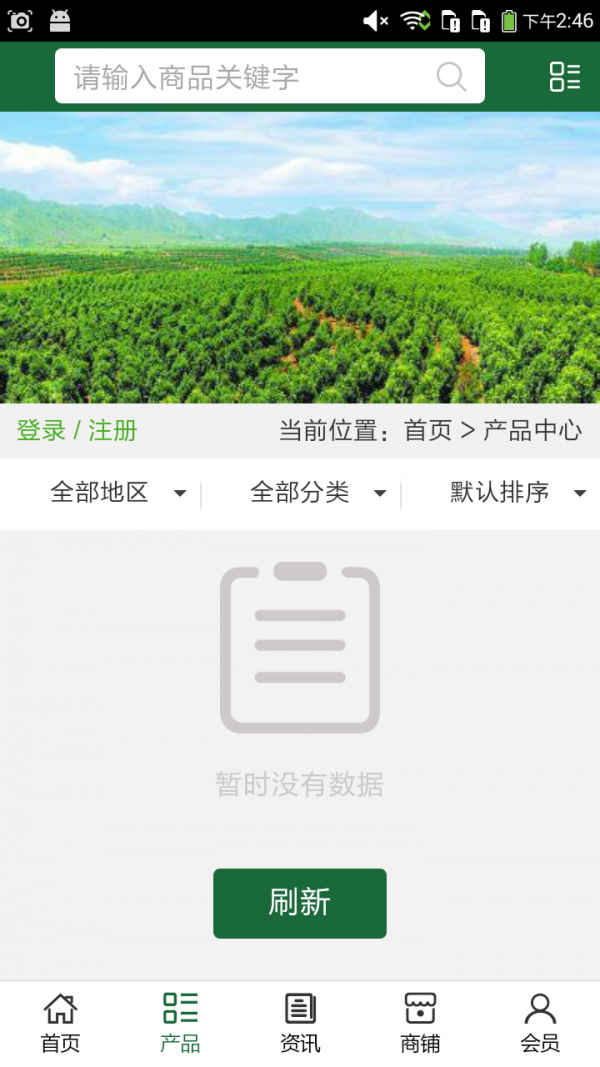Go to 首页 in breadcrumb
600x1067 pixels.
[428, 431]
